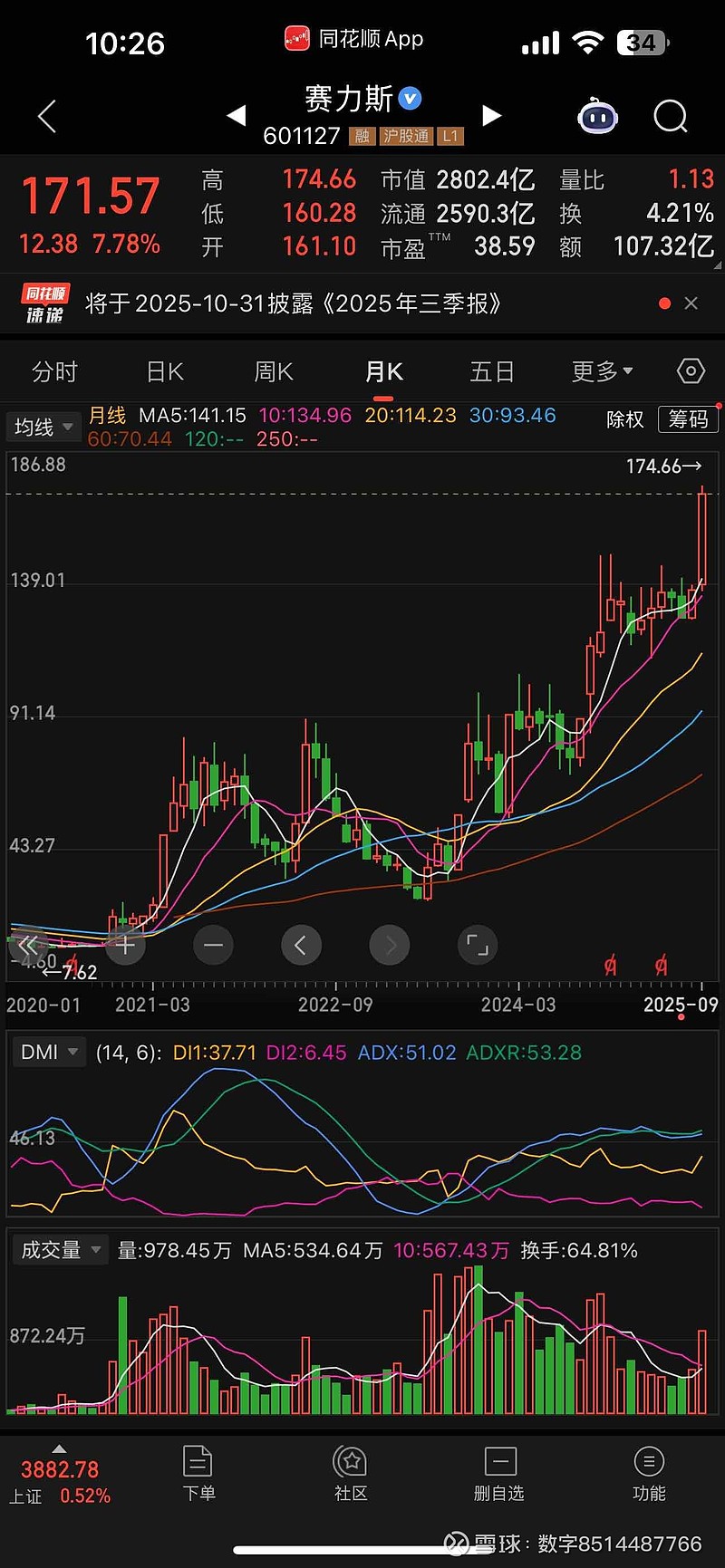The image size is (725, 1568).
Task: Switch to the previous stock with left arrow
Action: coord(237,116)
